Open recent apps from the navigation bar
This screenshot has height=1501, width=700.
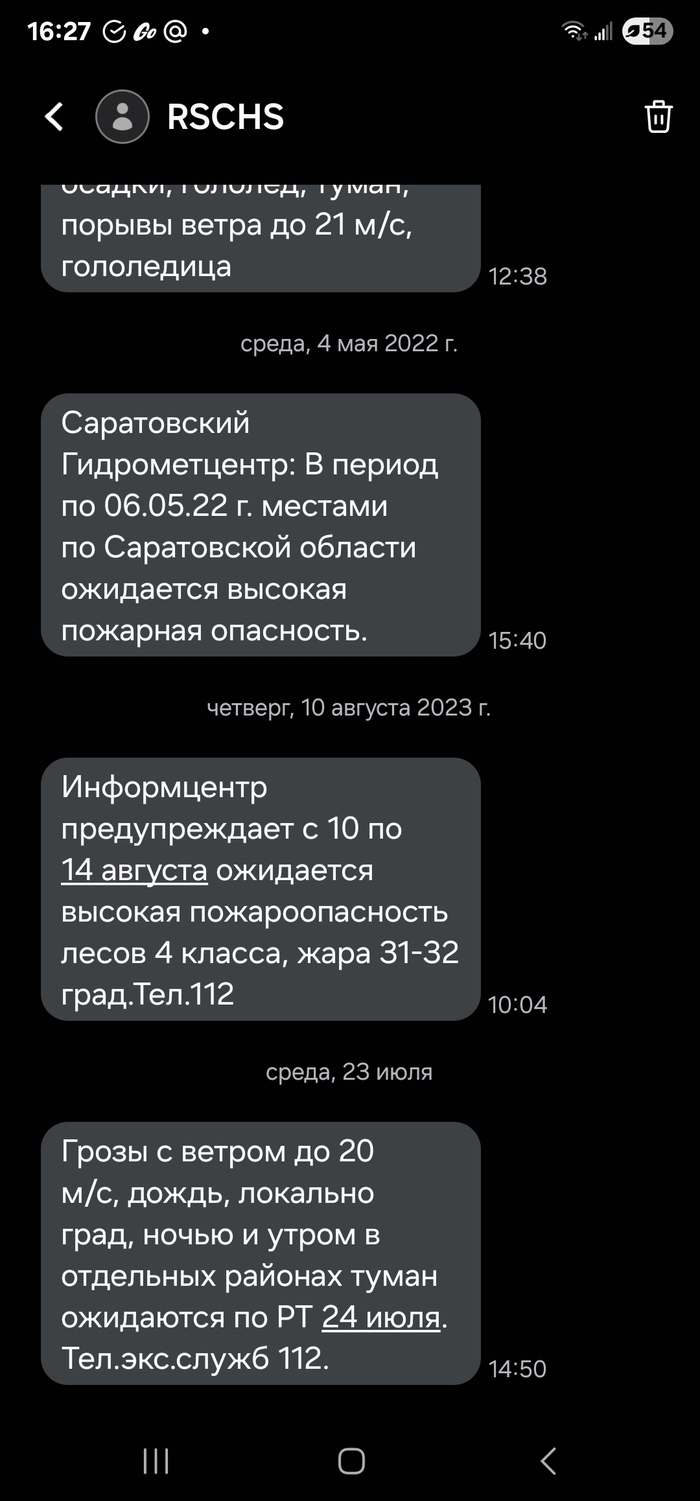click(x=155, y=1461)
